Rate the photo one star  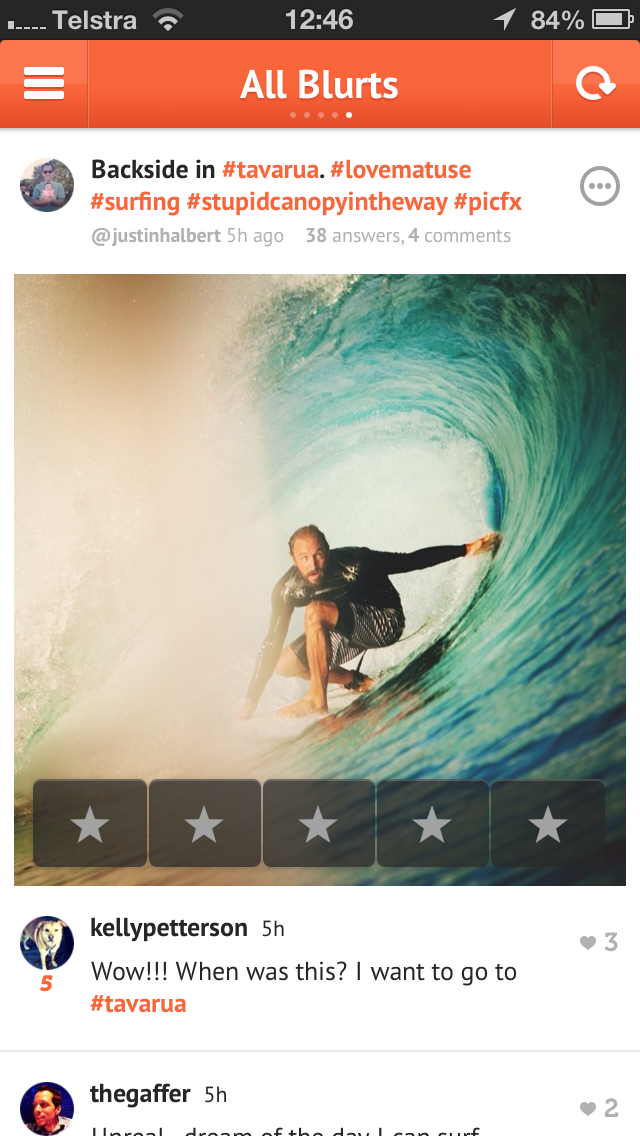pyautogui.click(x=90, y=824)
